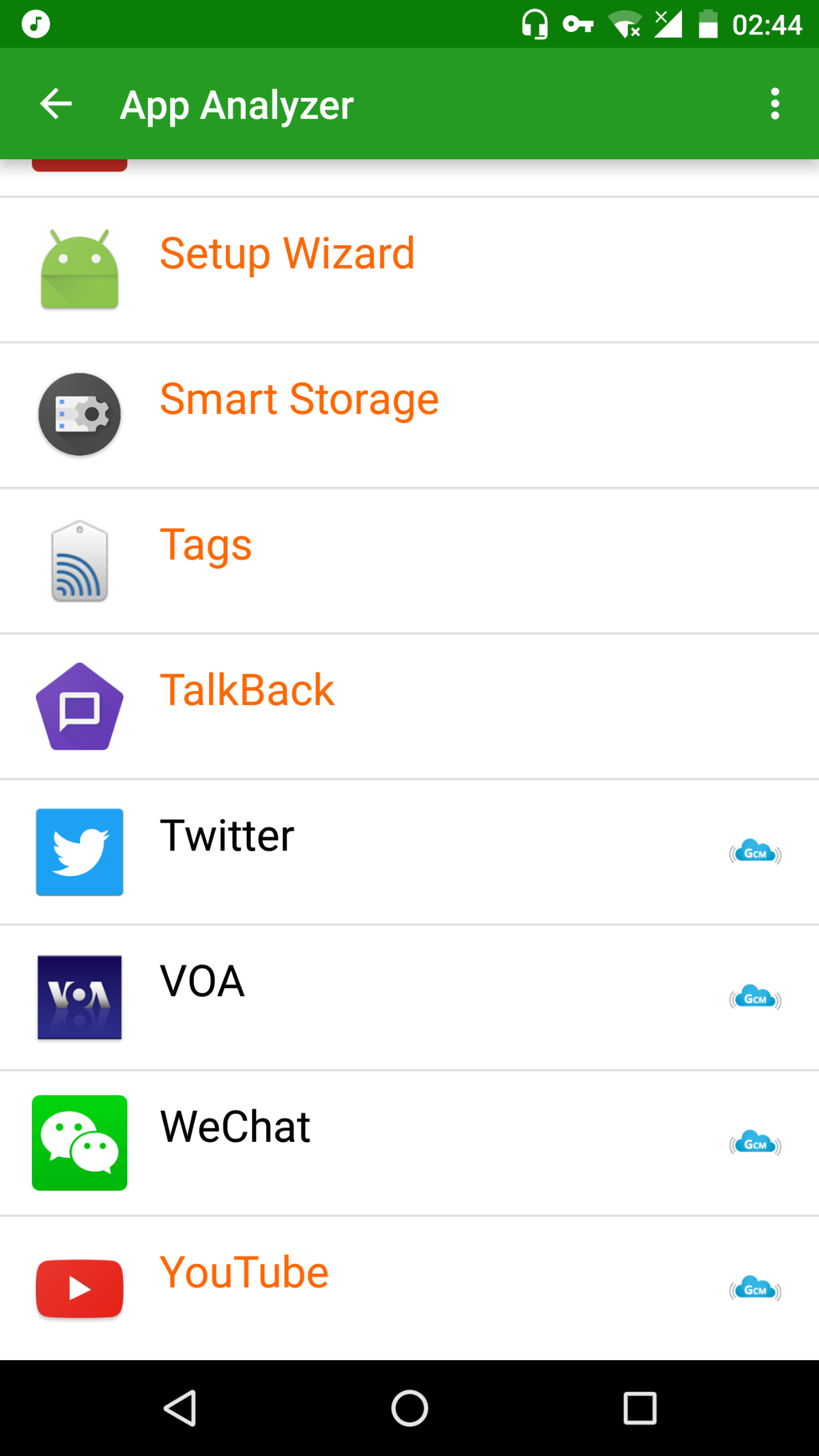Go back using the arrow

[x=56, y=103]
